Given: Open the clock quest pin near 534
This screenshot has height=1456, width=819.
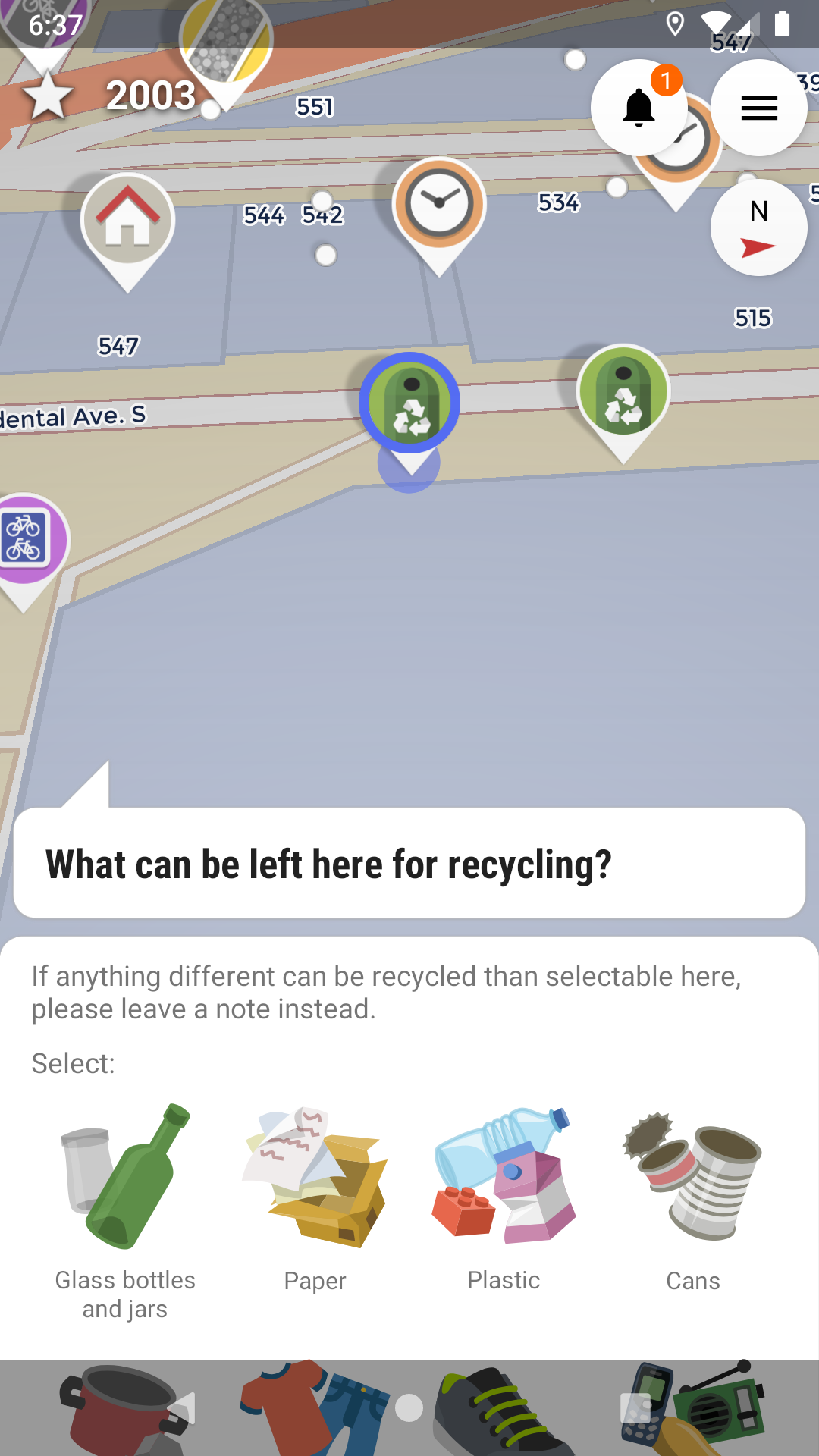Looking at the screenshot, I should (x=439, y=205).
